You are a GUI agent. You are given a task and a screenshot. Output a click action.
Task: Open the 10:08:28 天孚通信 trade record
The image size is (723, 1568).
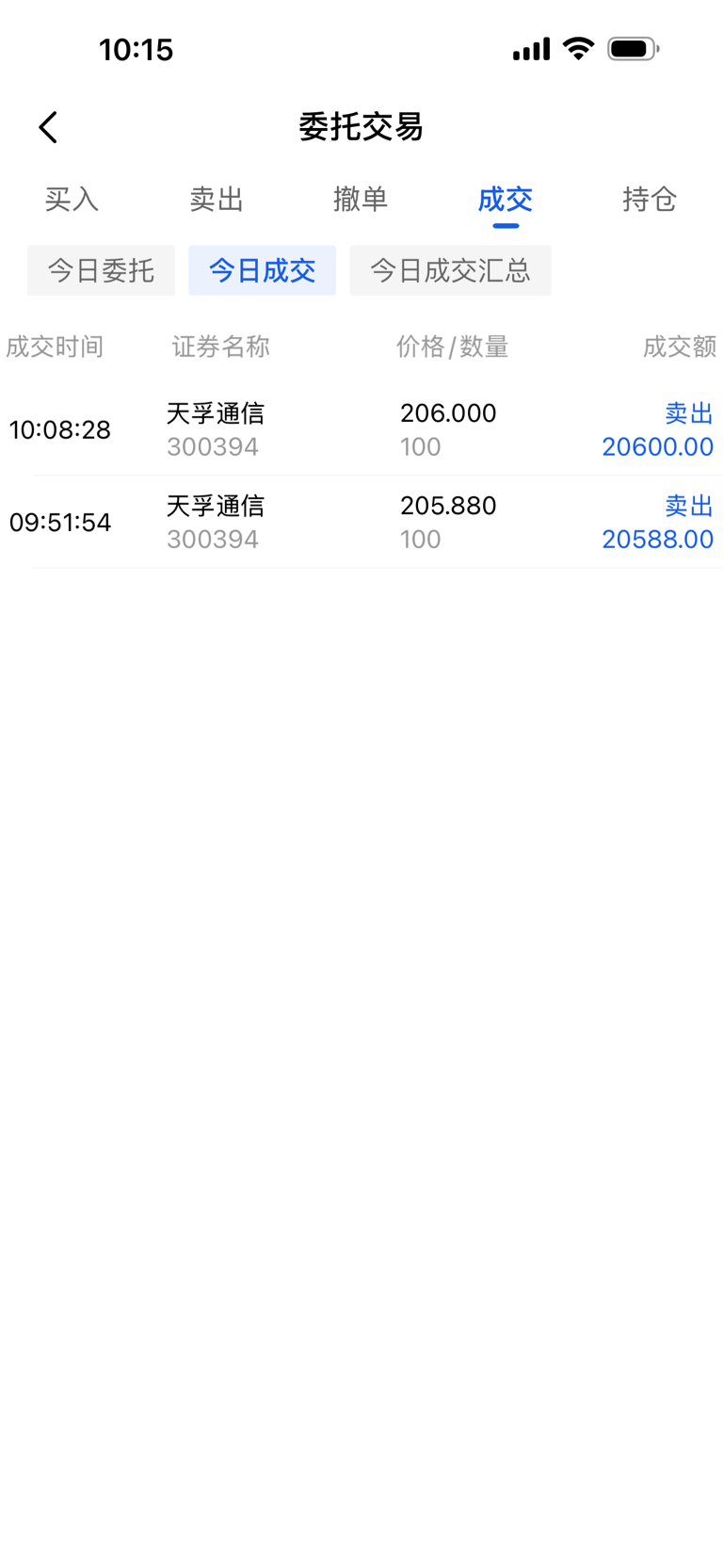coord(361,429)
